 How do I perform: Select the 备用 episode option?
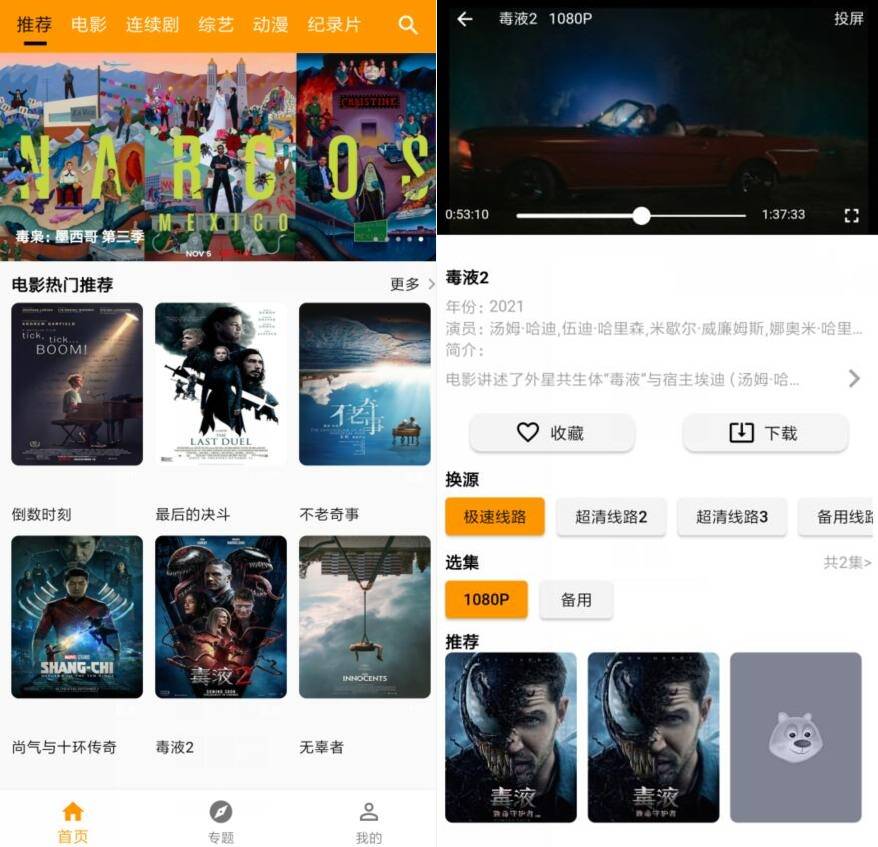tap(576, 600)
